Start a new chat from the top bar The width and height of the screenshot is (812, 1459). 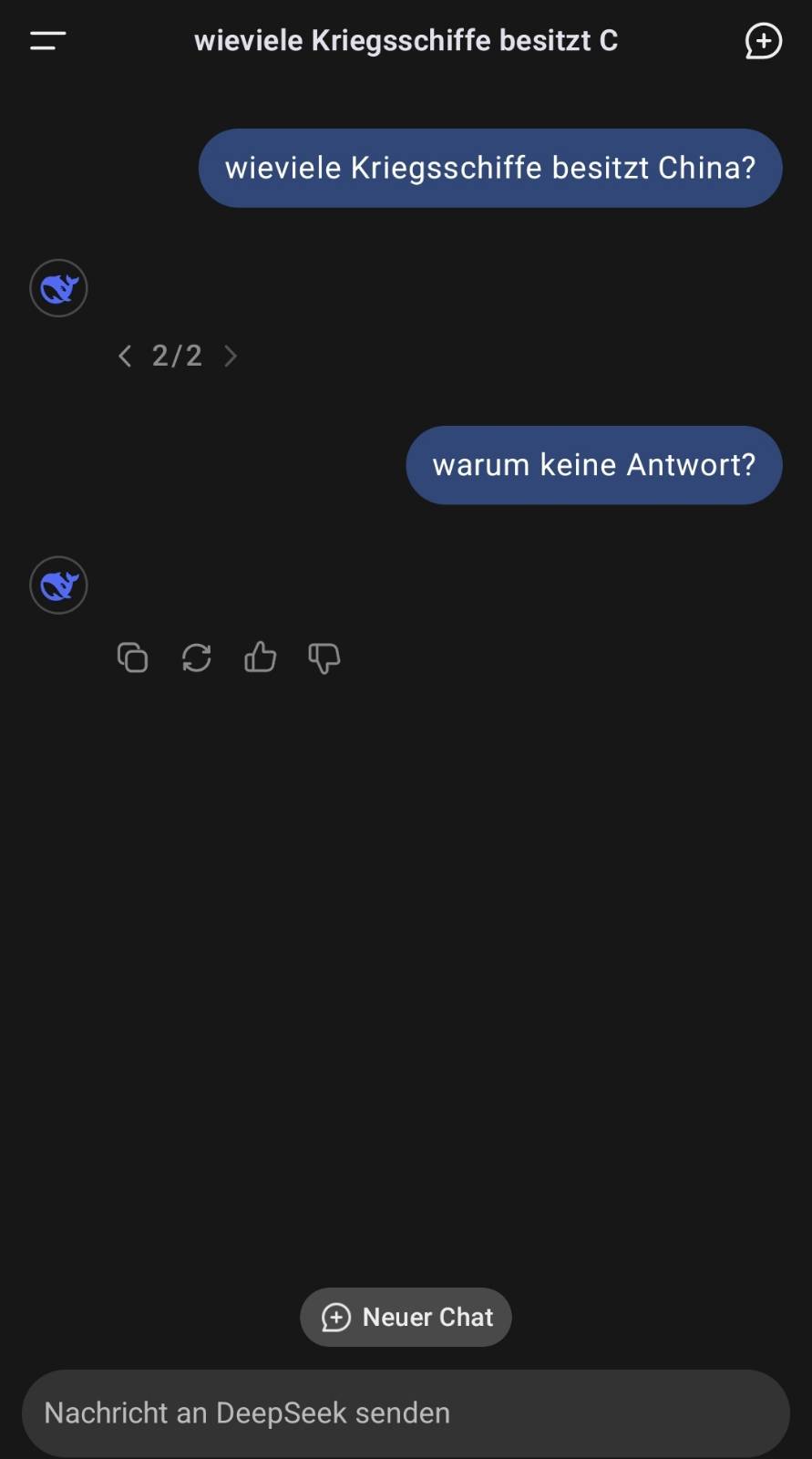click(x=763, y=41)
